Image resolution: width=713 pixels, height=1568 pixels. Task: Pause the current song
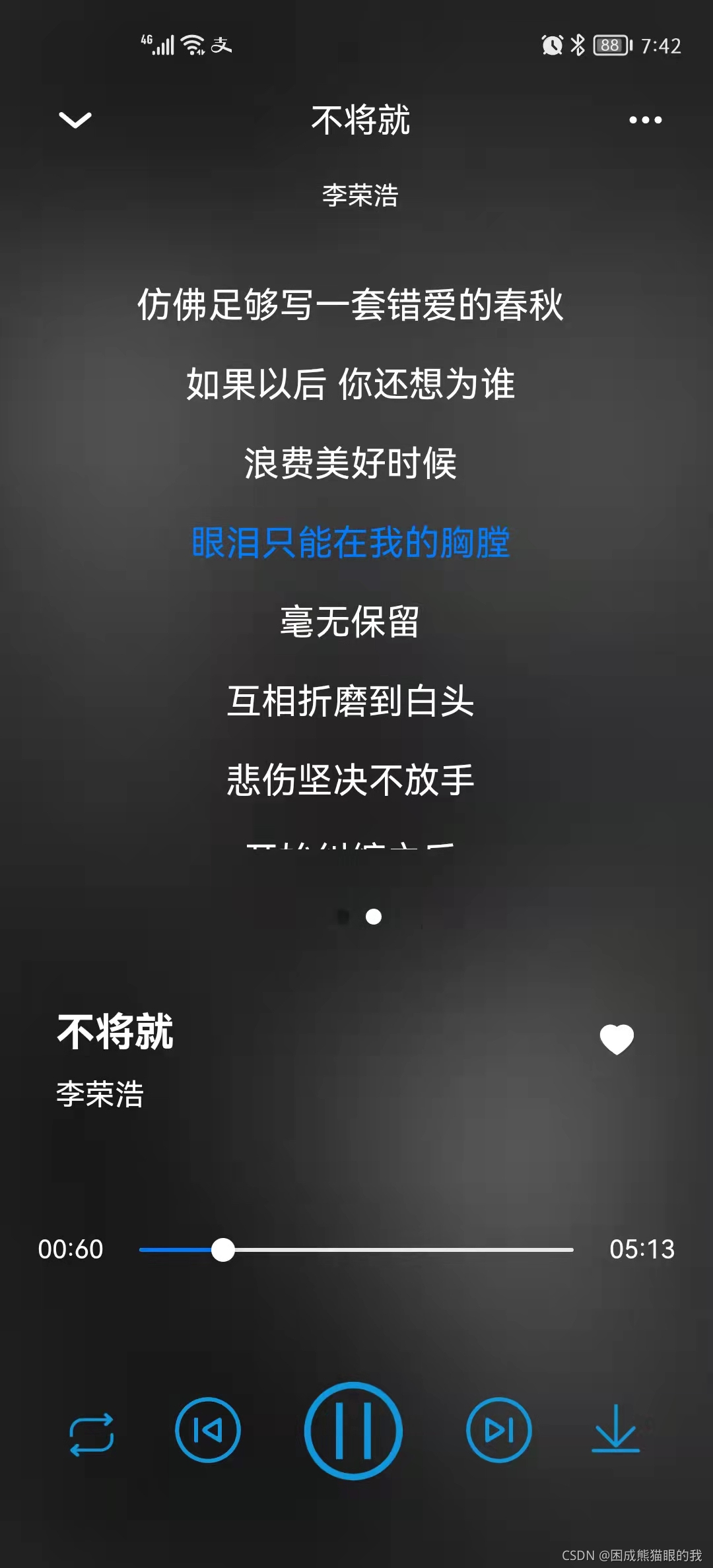(353, 1430)
